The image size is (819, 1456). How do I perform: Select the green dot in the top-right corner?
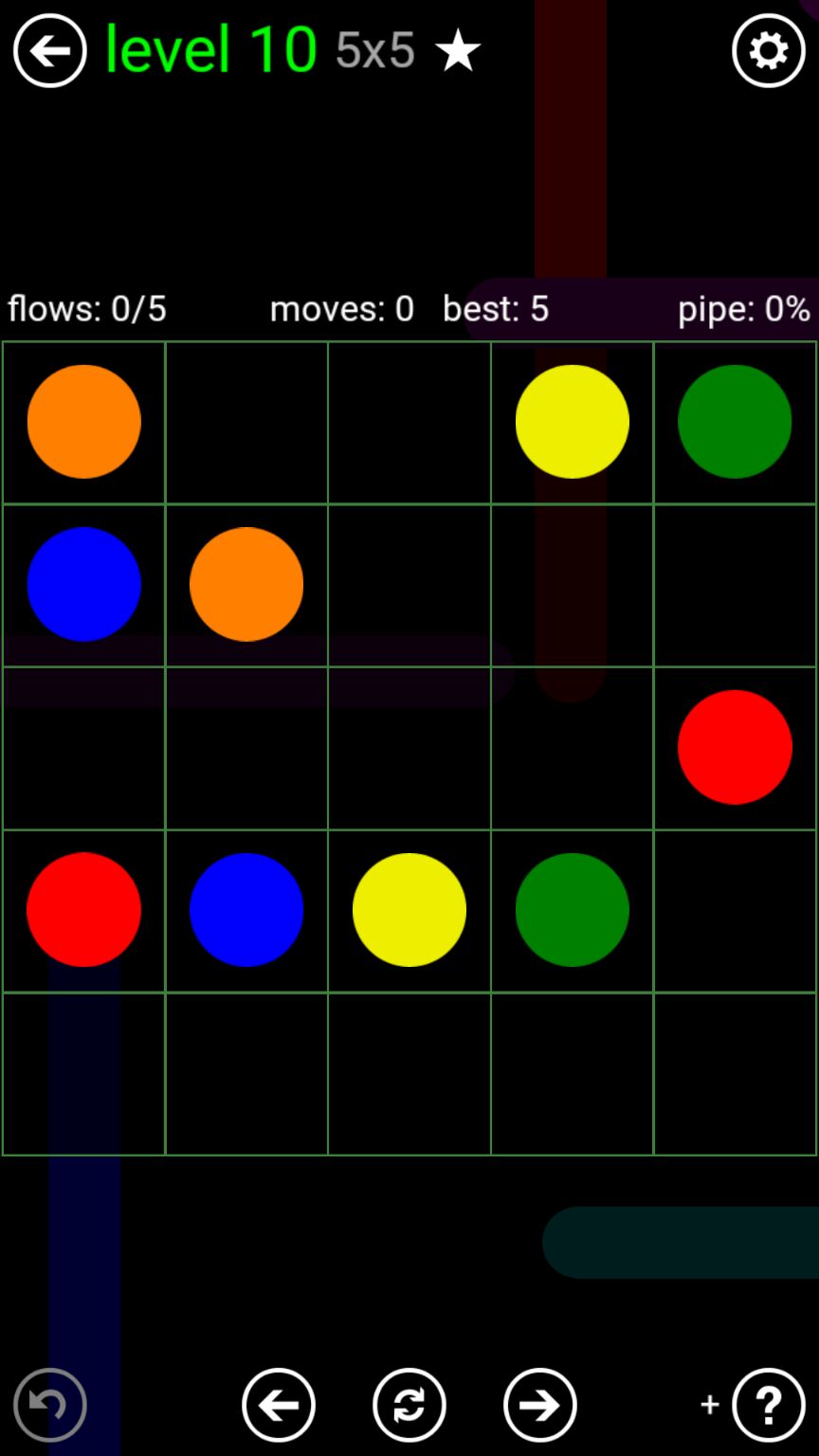[x=735, y=422]
